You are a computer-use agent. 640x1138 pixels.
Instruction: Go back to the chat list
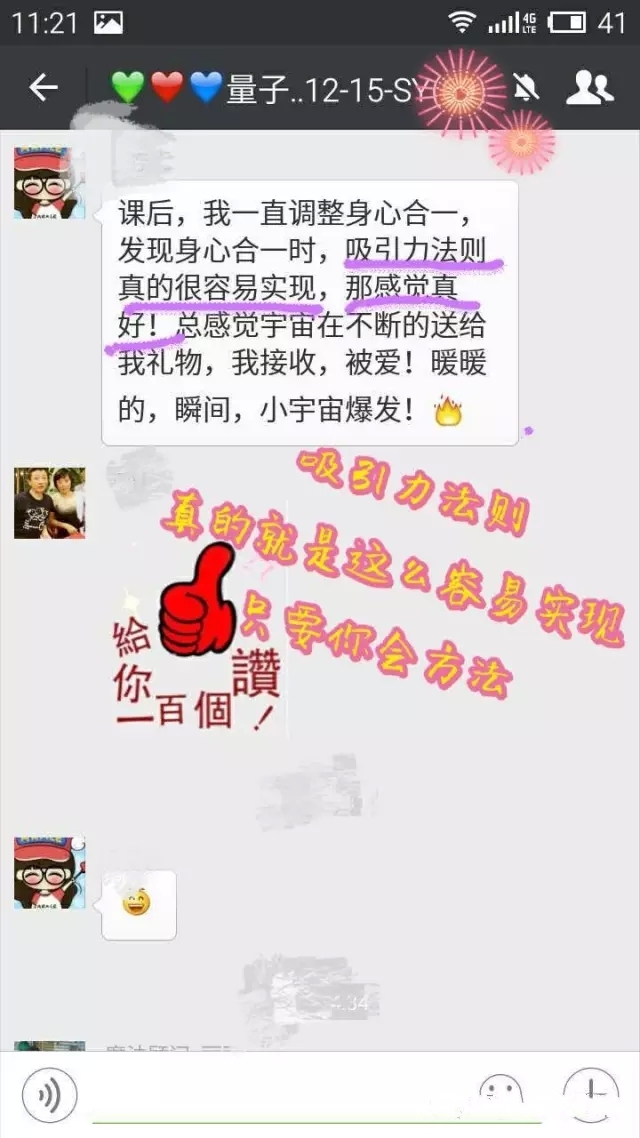point(43,88)
